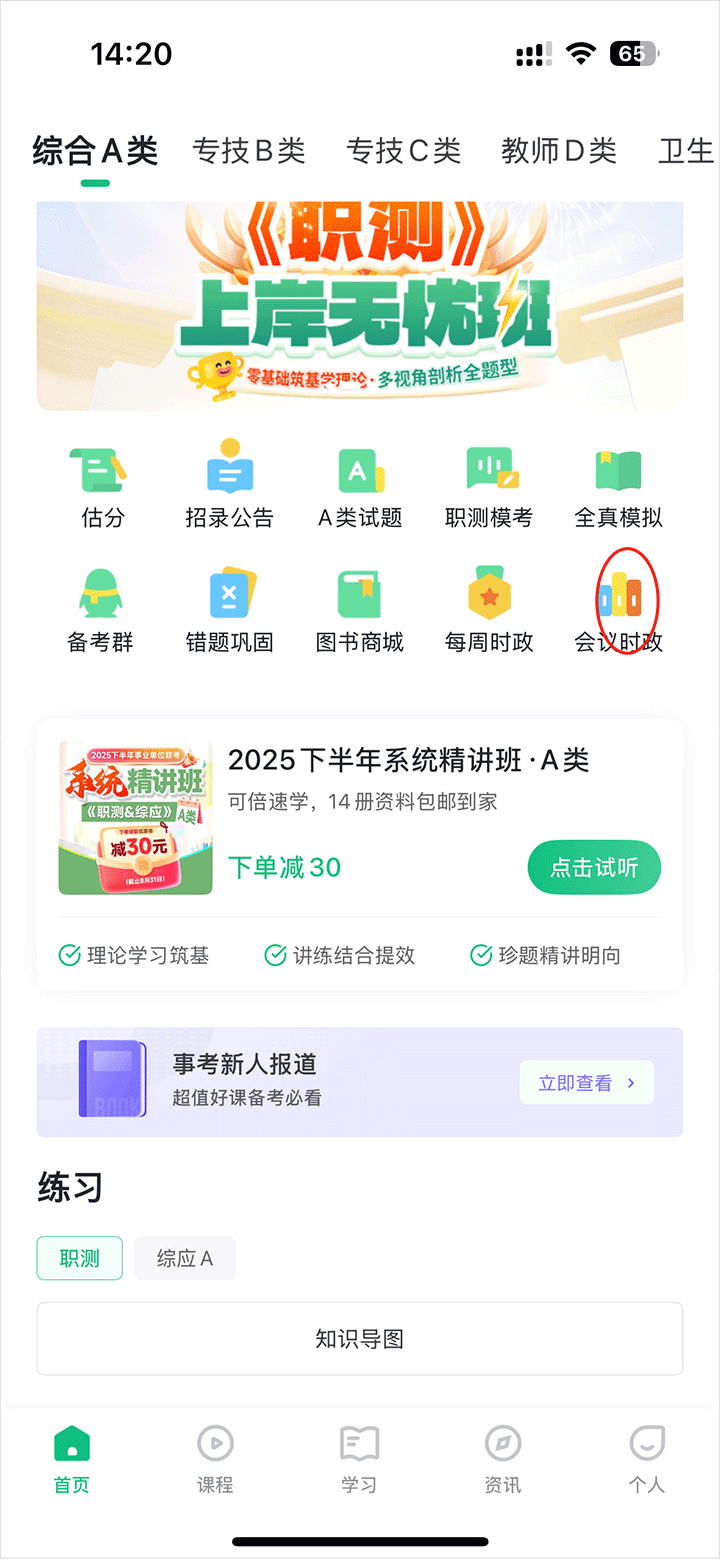Select the 综应A practice chip

pyautogui.click(x=185, y=1259)
